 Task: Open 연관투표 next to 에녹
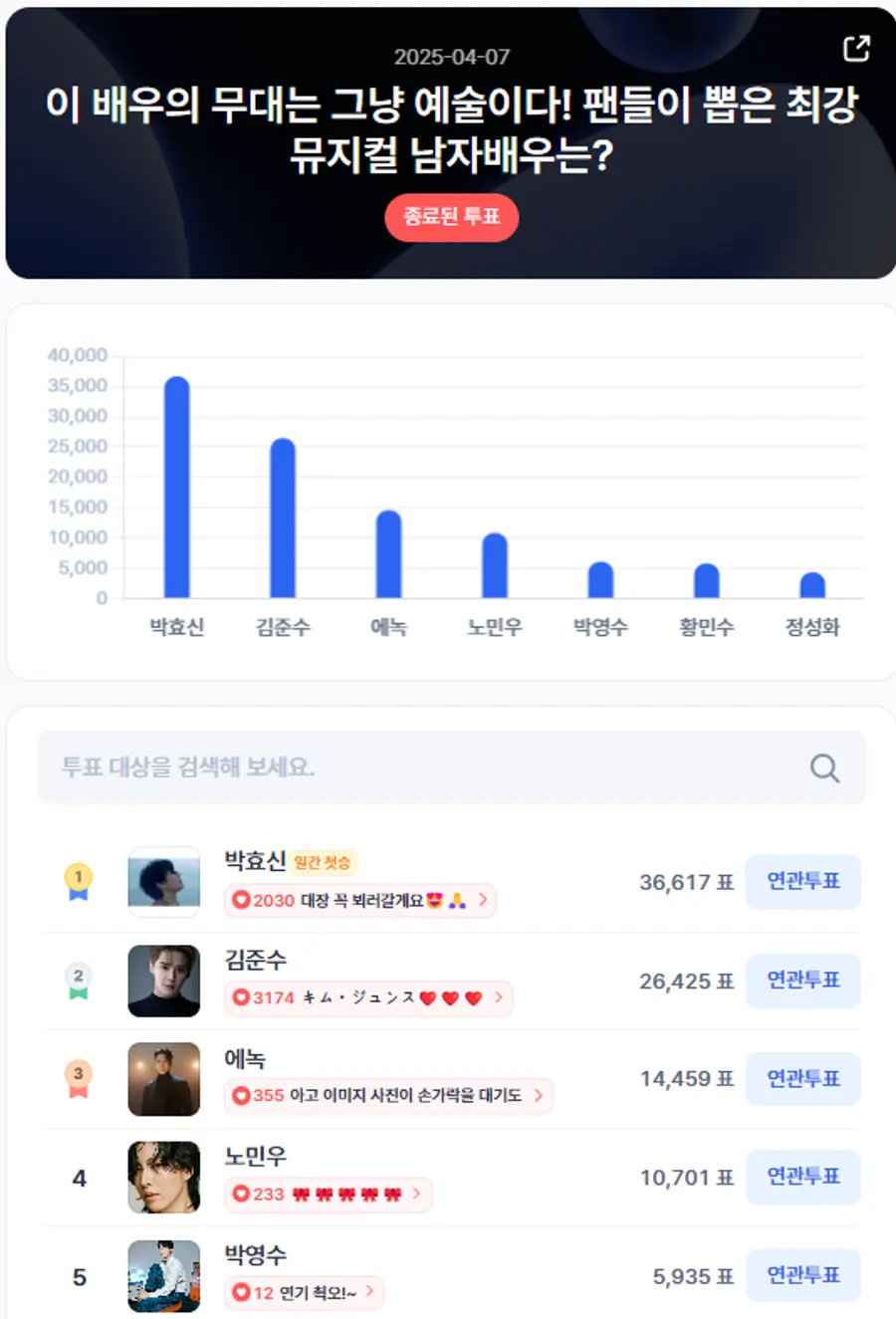[803, 1079]
